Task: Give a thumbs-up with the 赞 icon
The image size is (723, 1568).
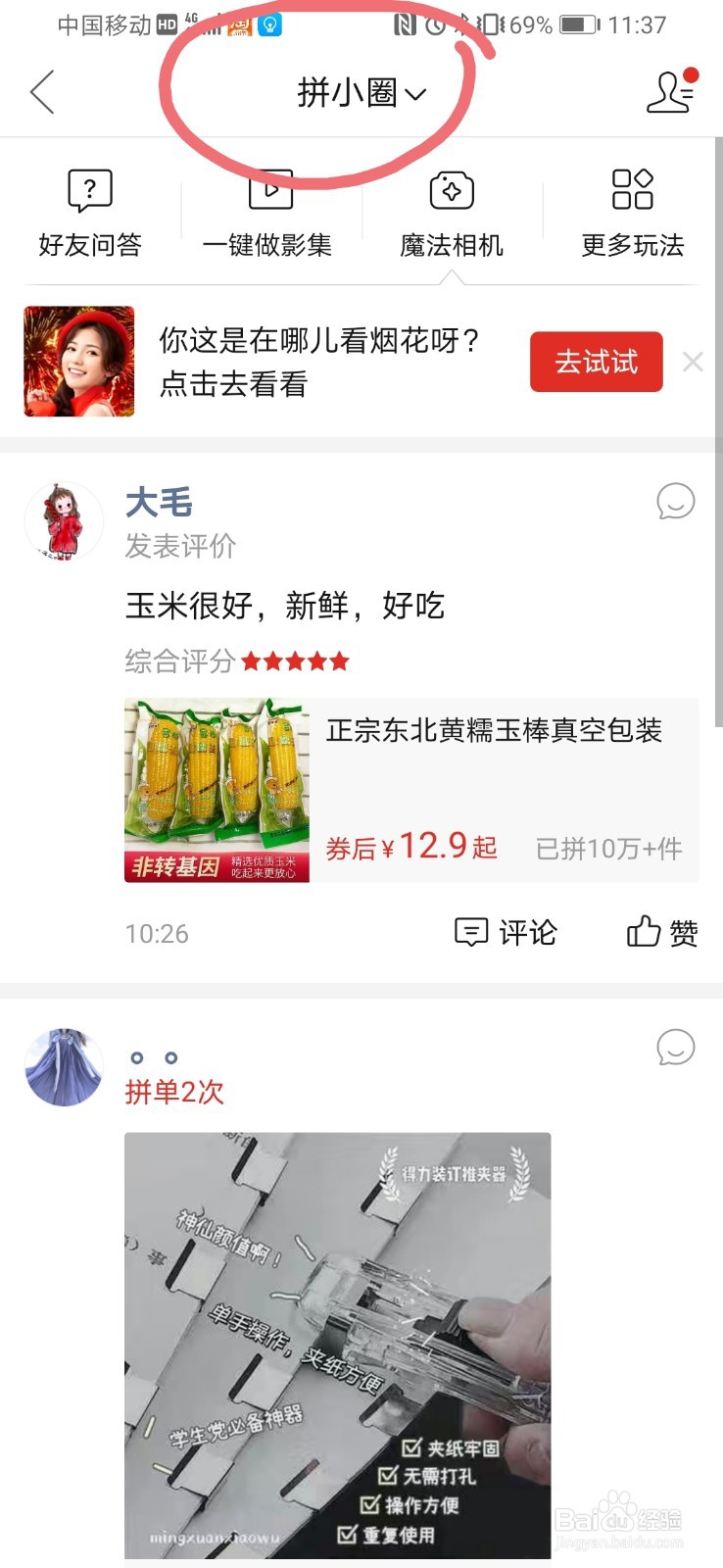Action: click(x=661, y=932)
